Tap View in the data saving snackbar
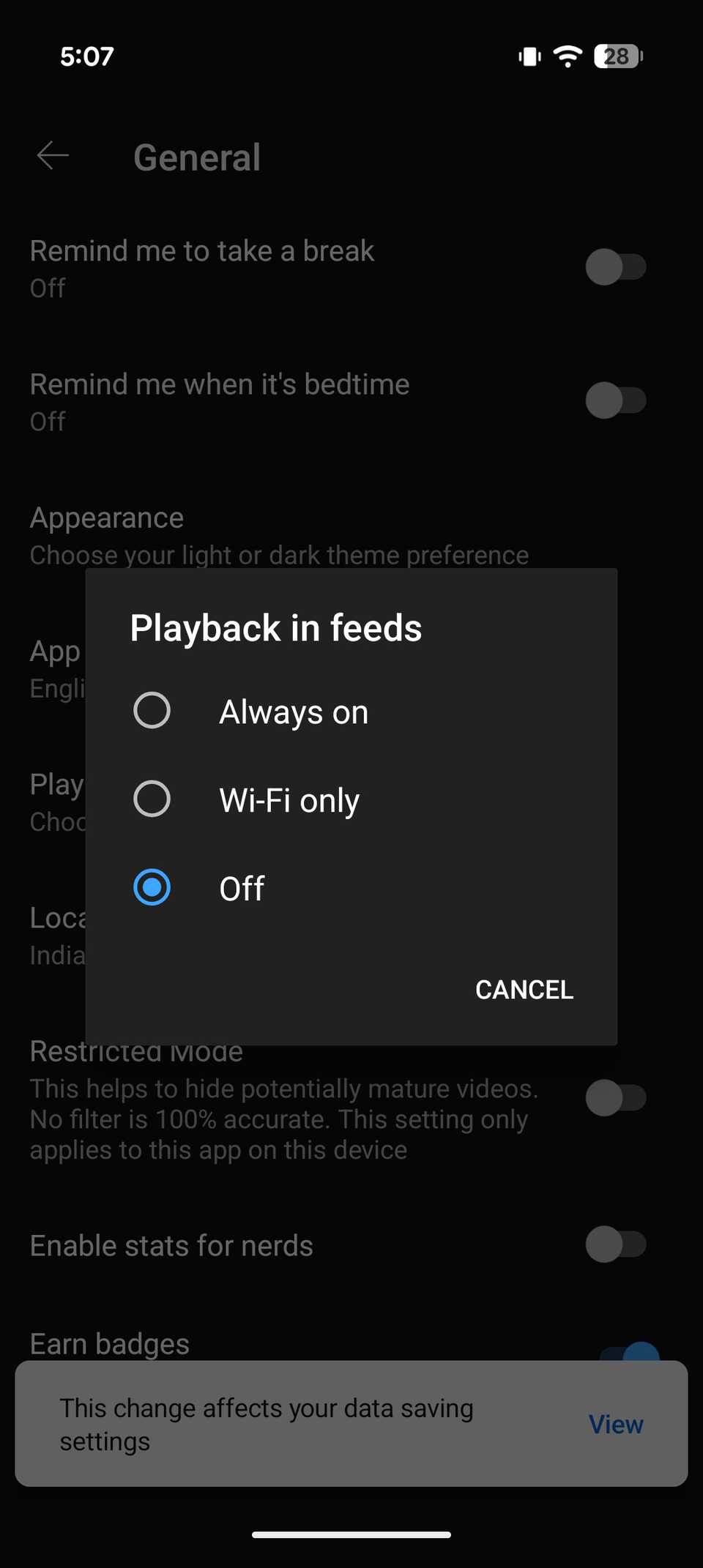Viewport: 703px width, 1568px height. point(616,1424)
